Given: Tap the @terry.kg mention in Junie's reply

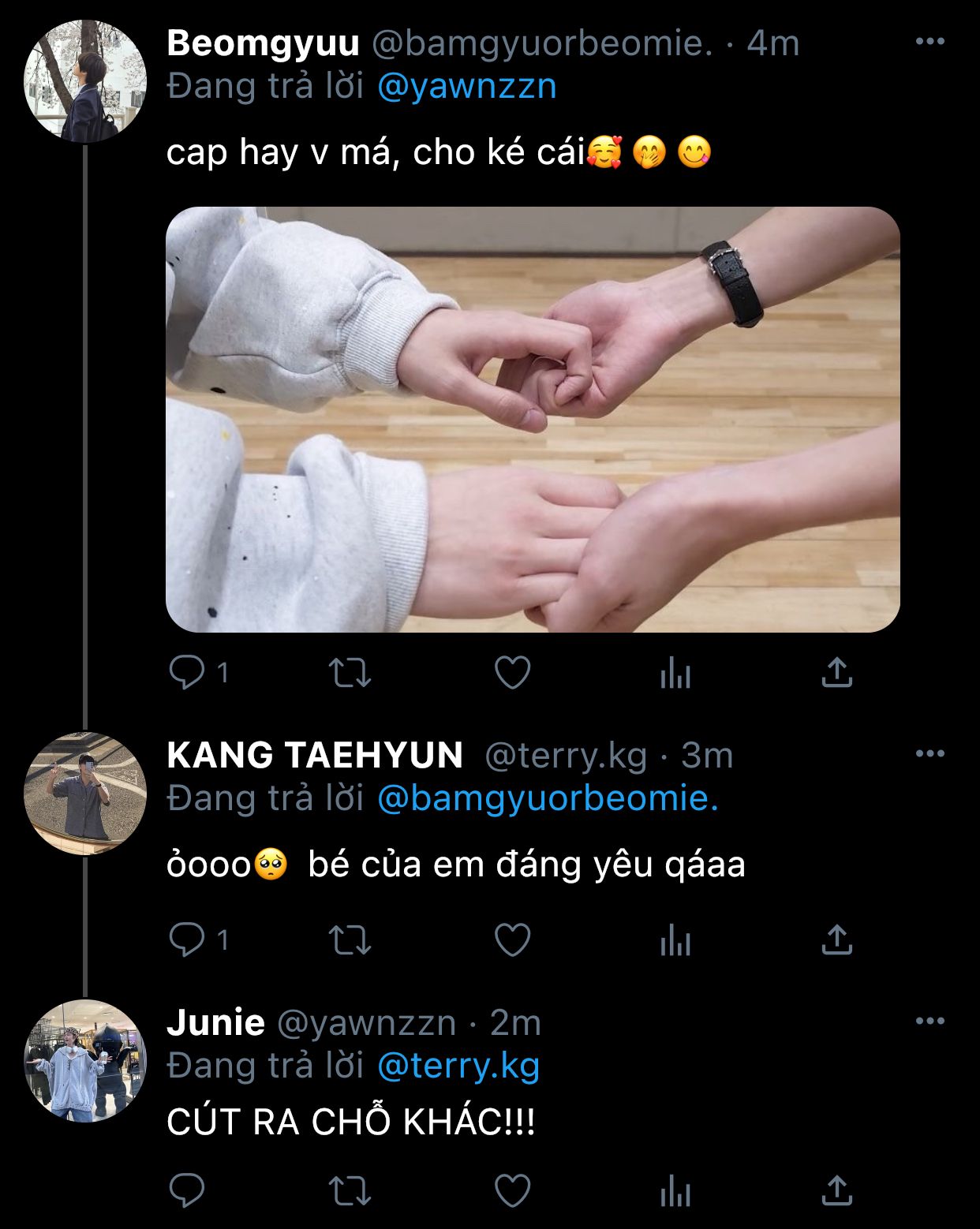Looking at the screenshot, I should tap(458, 1066).
